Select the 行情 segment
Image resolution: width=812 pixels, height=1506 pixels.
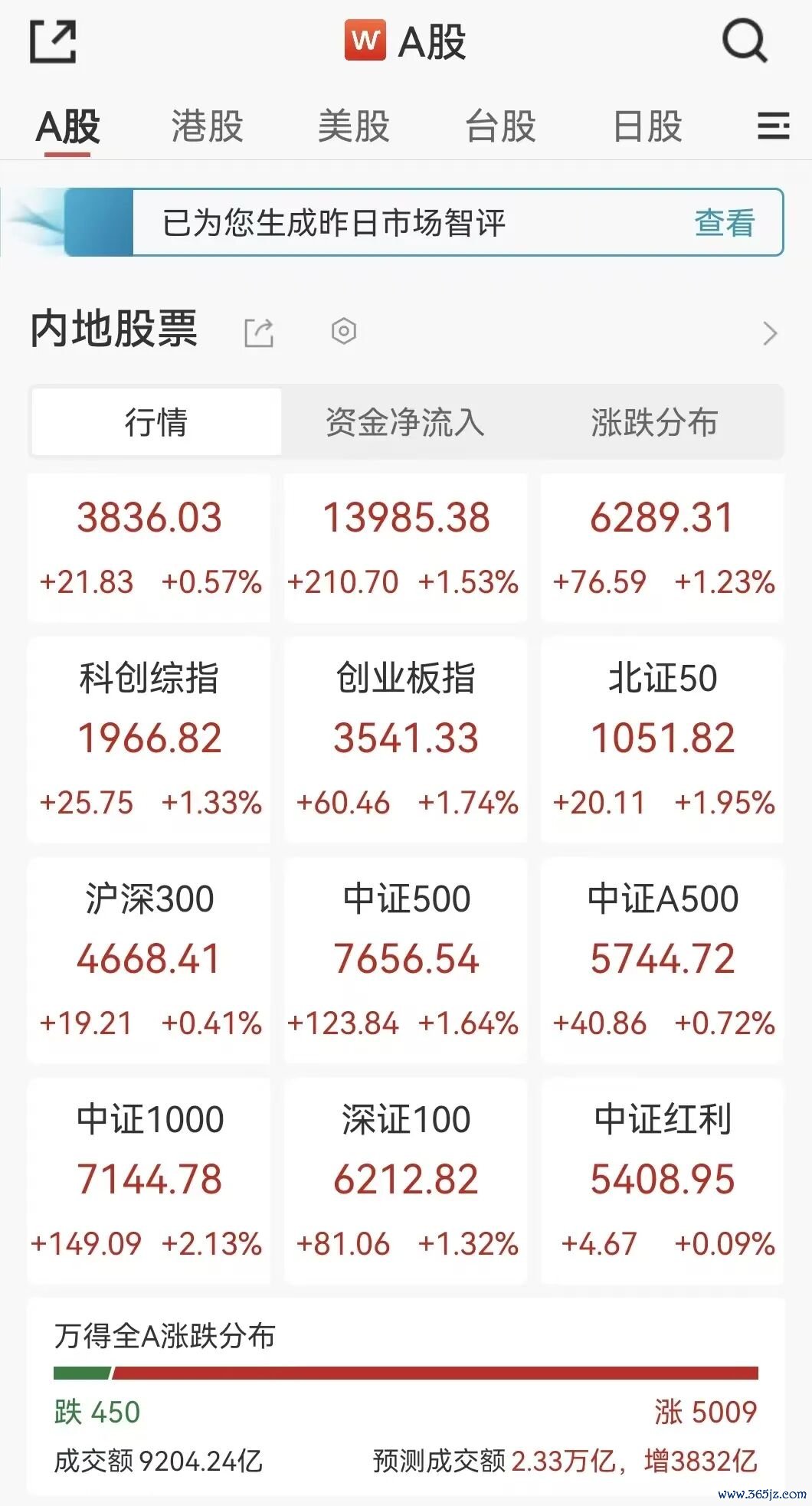[x=156, y=422]
